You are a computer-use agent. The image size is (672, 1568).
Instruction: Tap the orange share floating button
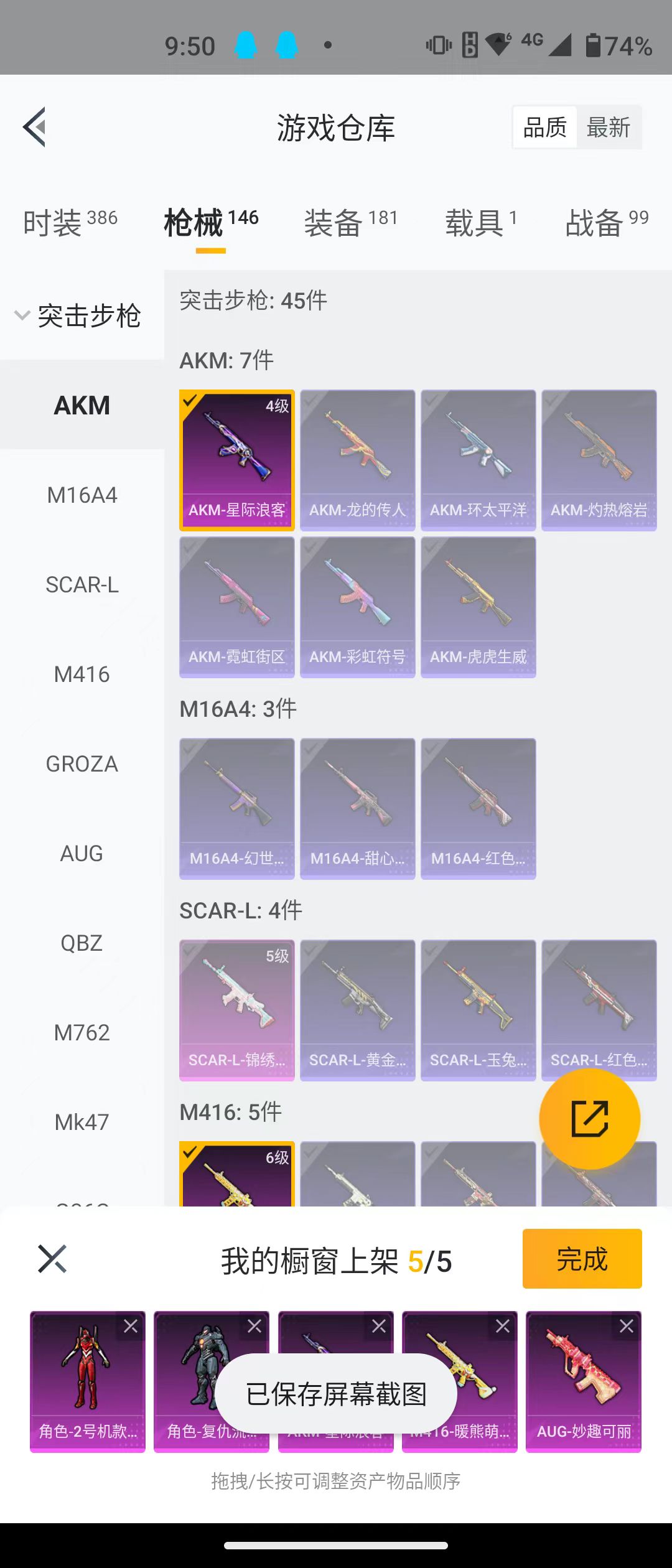pos(589,1119)
